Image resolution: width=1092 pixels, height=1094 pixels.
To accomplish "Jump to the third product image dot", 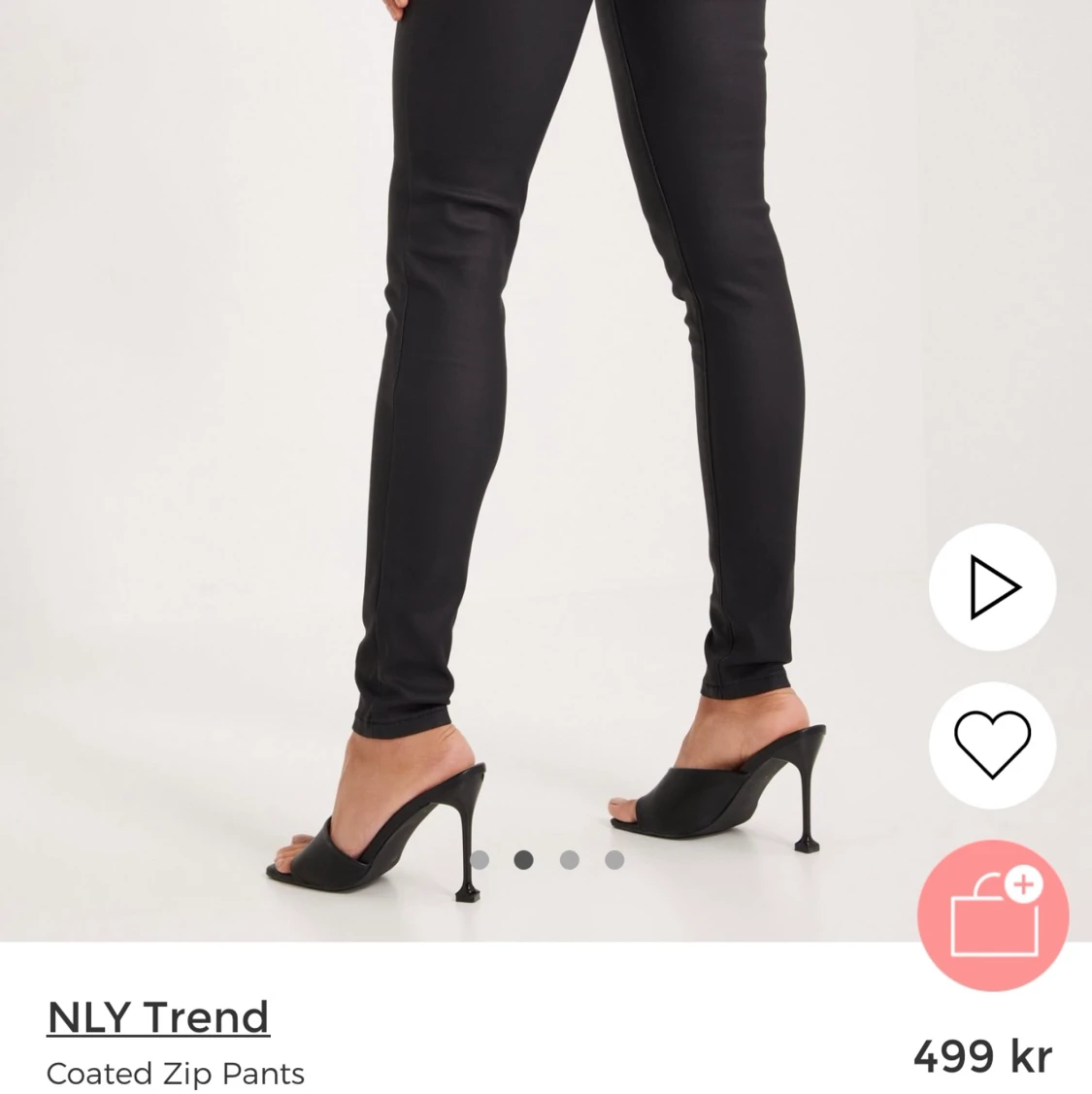I will 570,859.
